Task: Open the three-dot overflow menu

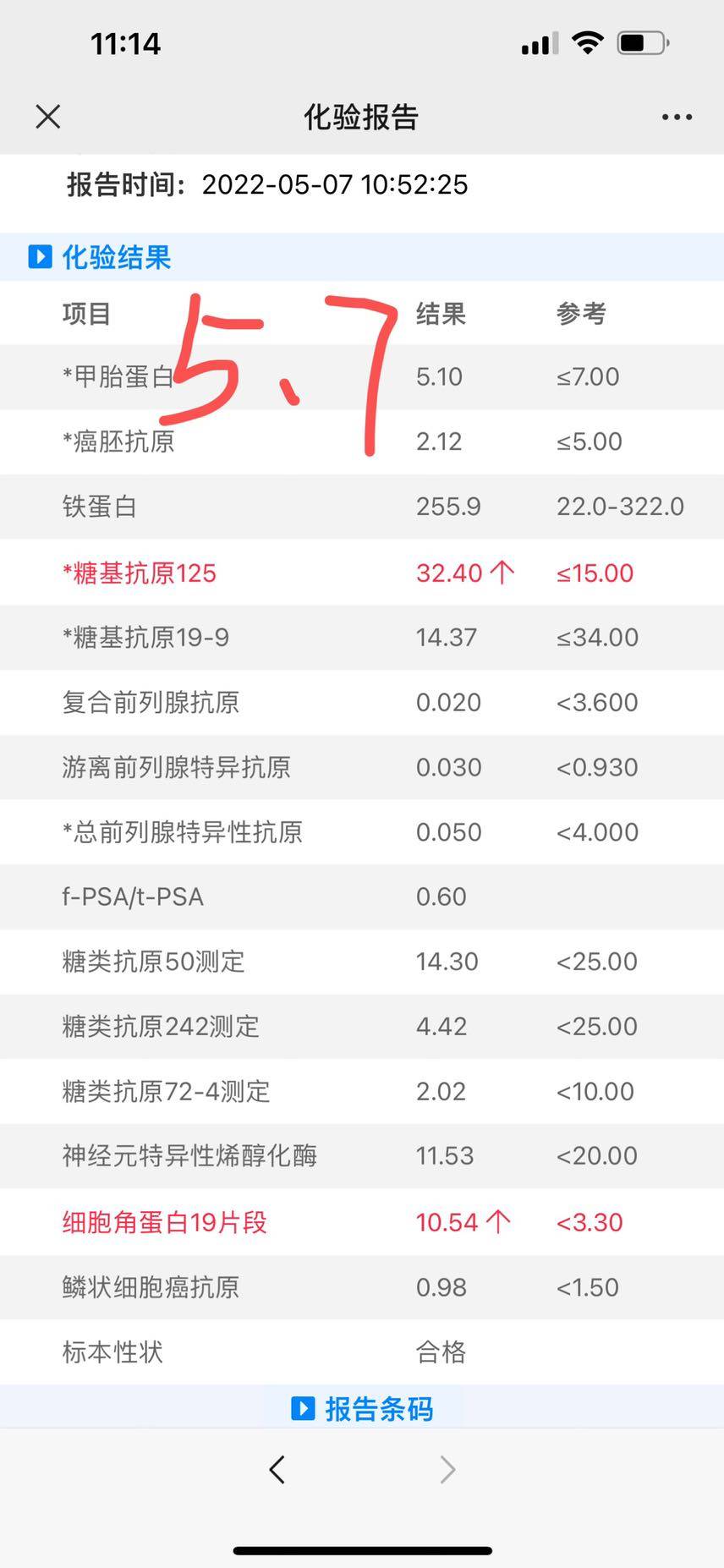Action: (677, 118)
